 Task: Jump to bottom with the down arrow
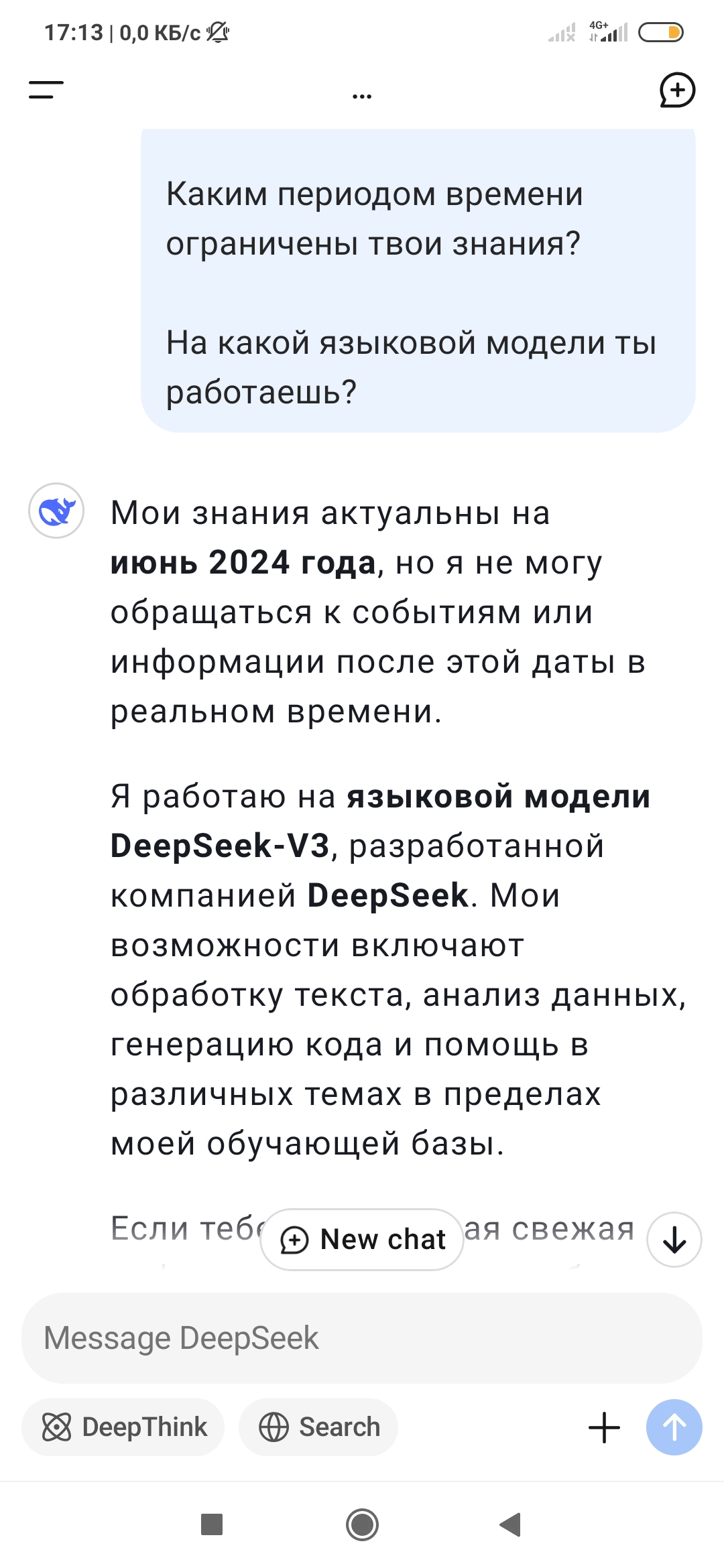click(674, 1240)
